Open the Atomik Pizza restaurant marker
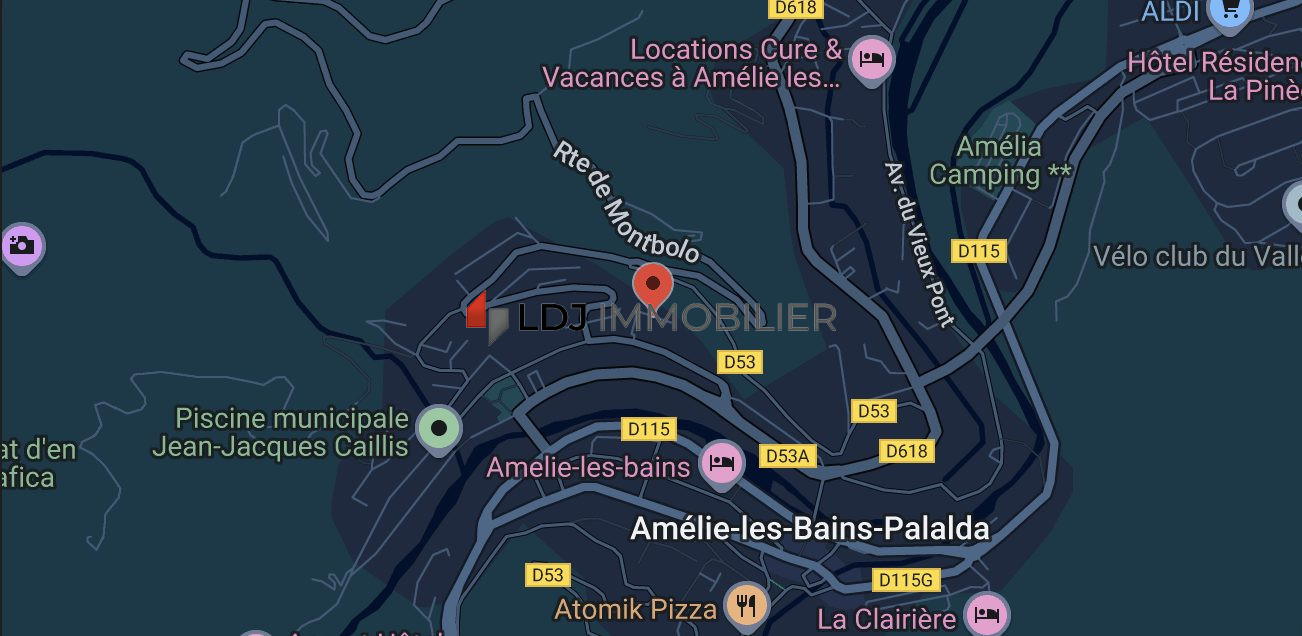The width and height of the screenshot is (1302, 636). (x=745, y=605)
